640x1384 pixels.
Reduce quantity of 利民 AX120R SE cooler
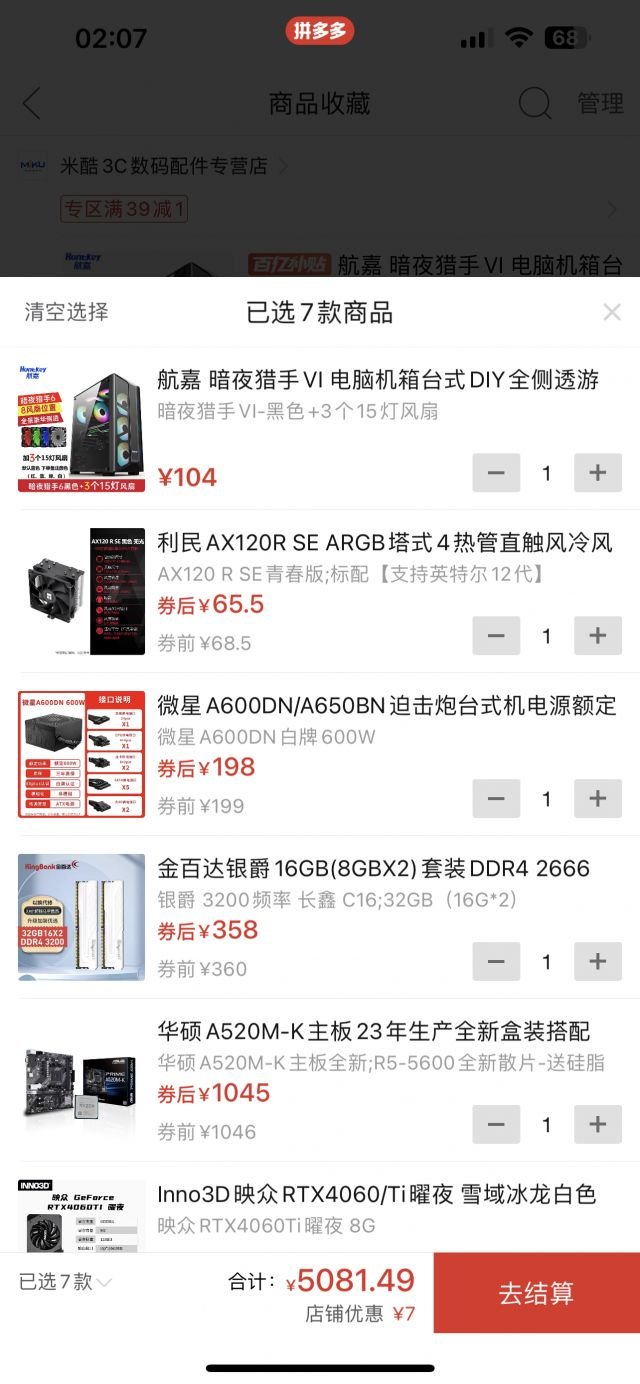click(x=496, y=636)
